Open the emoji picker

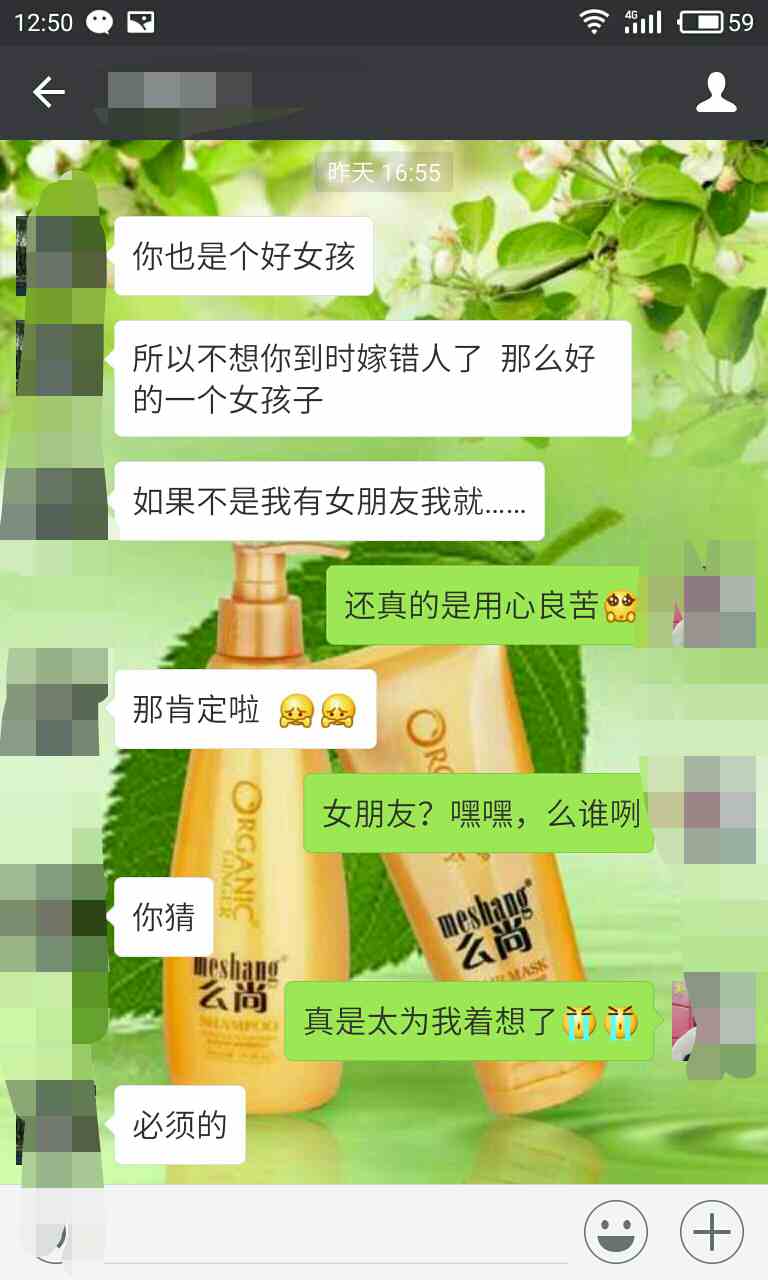coord(615,1233)
